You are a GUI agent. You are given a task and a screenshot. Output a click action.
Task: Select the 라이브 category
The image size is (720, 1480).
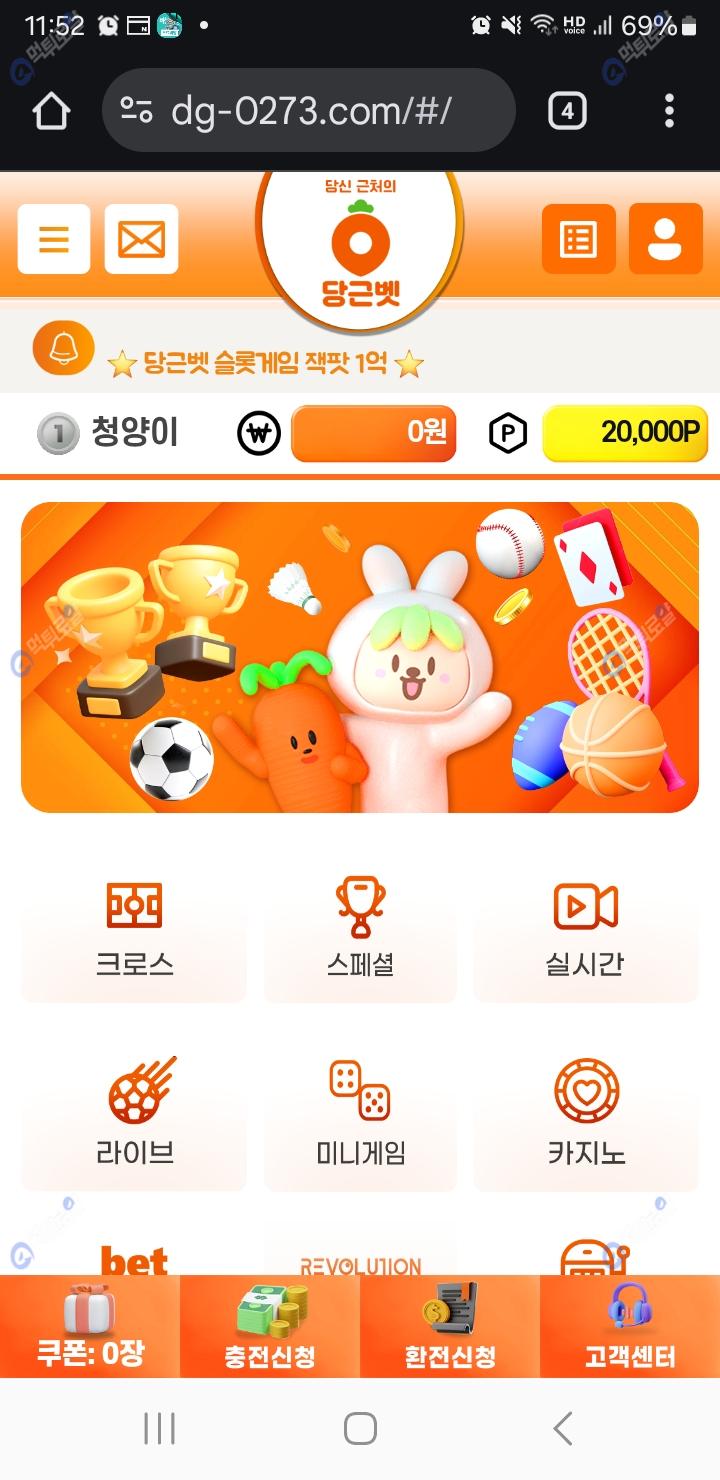click(134, 1115)
